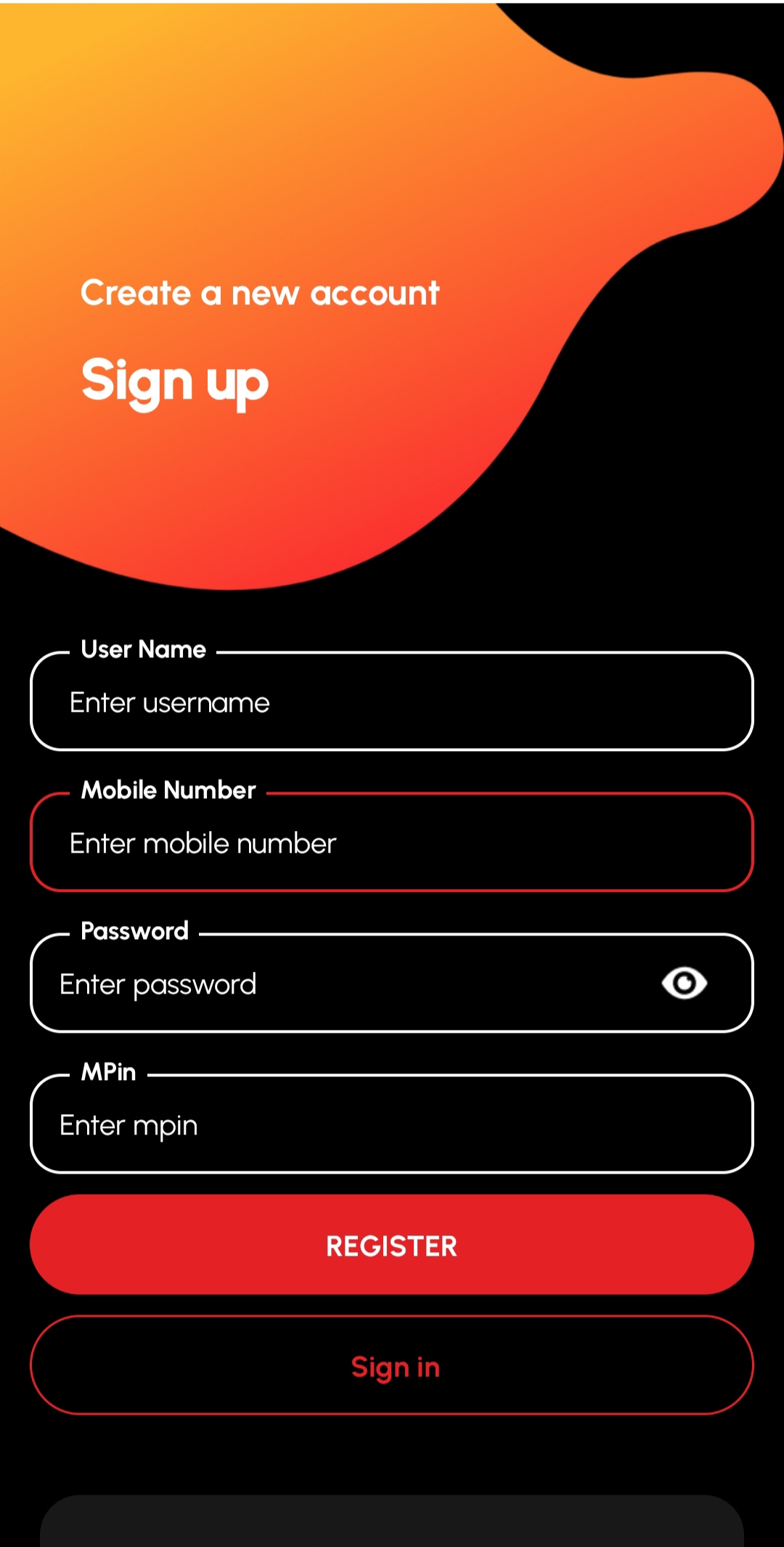This screenshot has height=1547, width=784.
Task: Click the Sign in outlined pill button
Action: 392,1365
